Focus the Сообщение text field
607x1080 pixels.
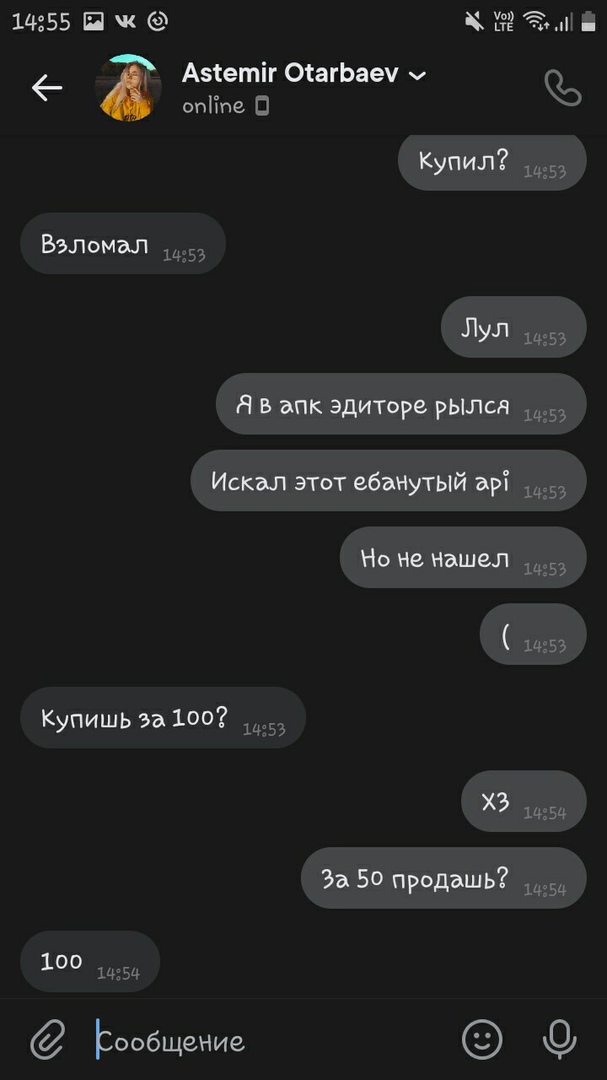tap(270, 1041)
